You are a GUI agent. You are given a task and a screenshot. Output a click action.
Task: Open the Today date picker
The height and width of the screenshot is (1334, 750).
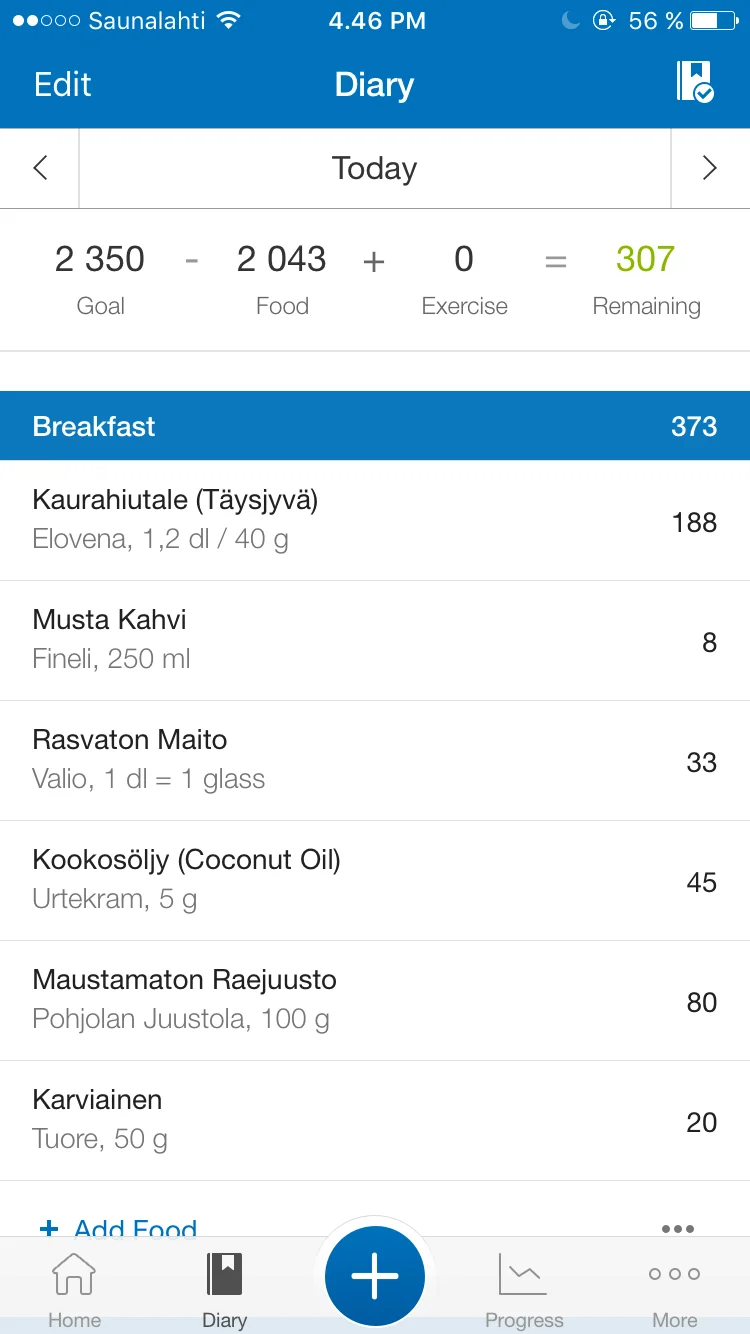point(374,168)
